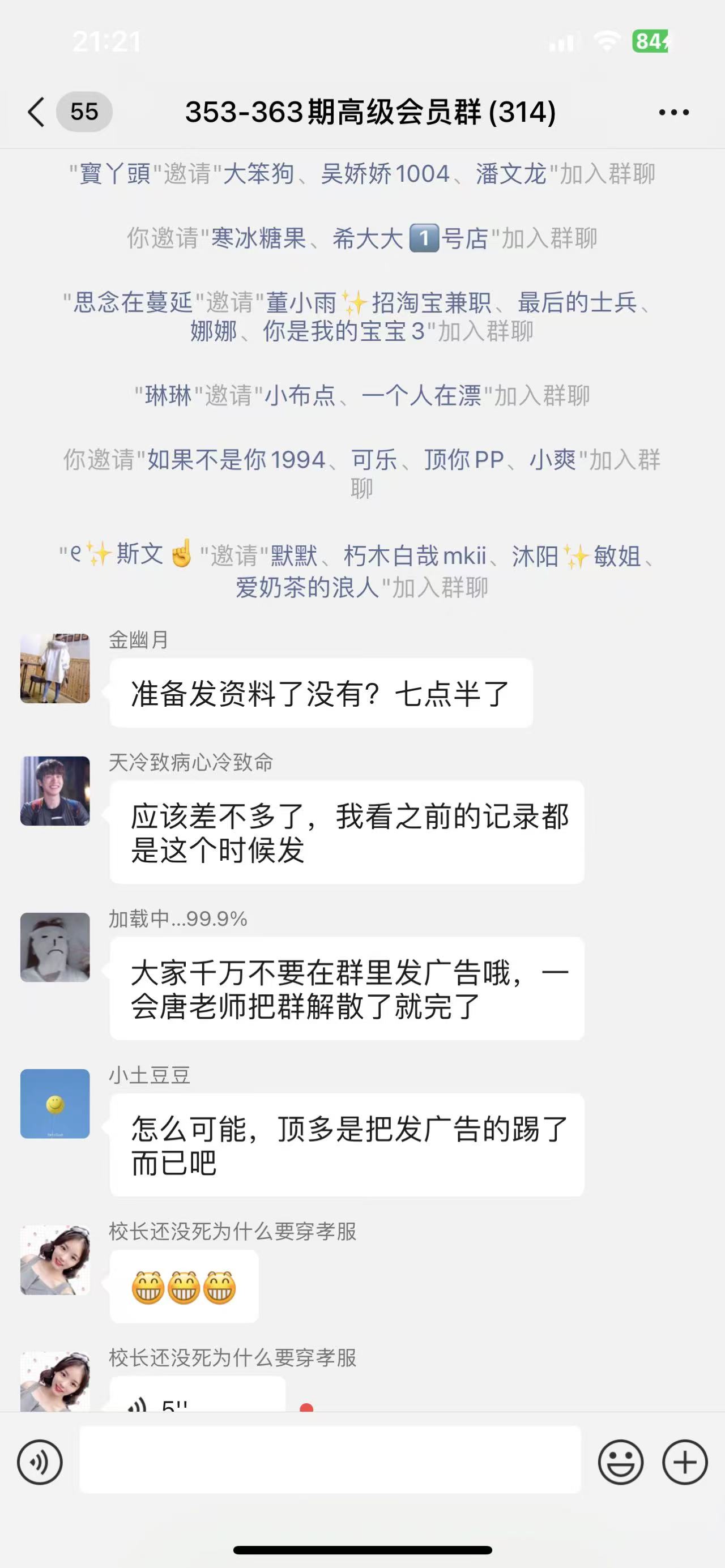Open profile of 加载中...99.9%

point(55,947)
